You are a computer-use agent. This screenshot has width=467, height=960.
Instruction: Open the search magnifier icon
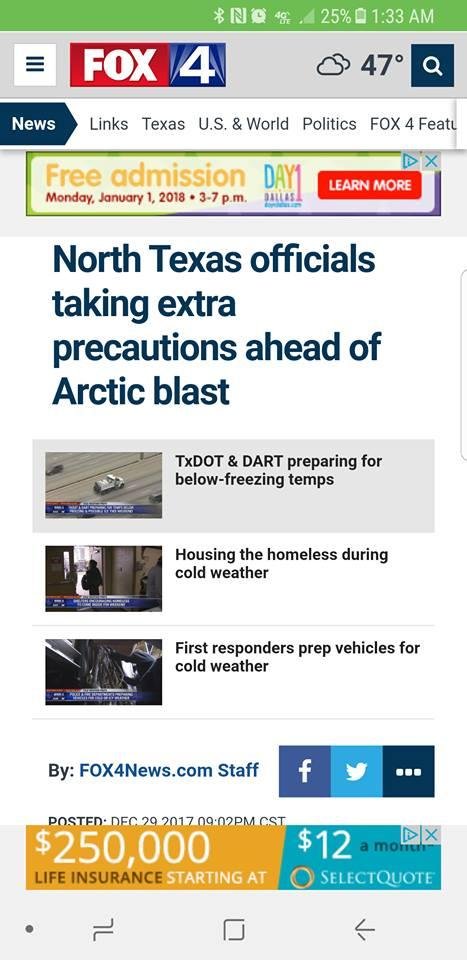(432, 66)
